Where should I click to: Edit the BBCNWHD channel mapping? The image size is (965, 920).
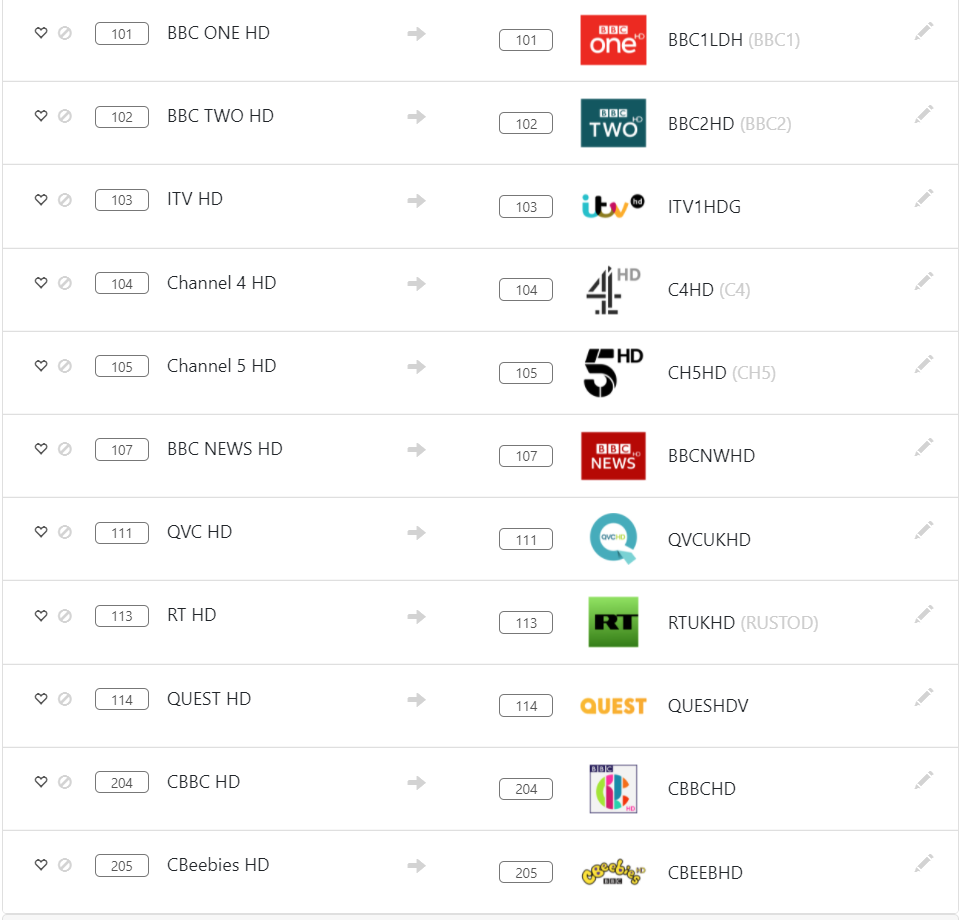[923, 447]
